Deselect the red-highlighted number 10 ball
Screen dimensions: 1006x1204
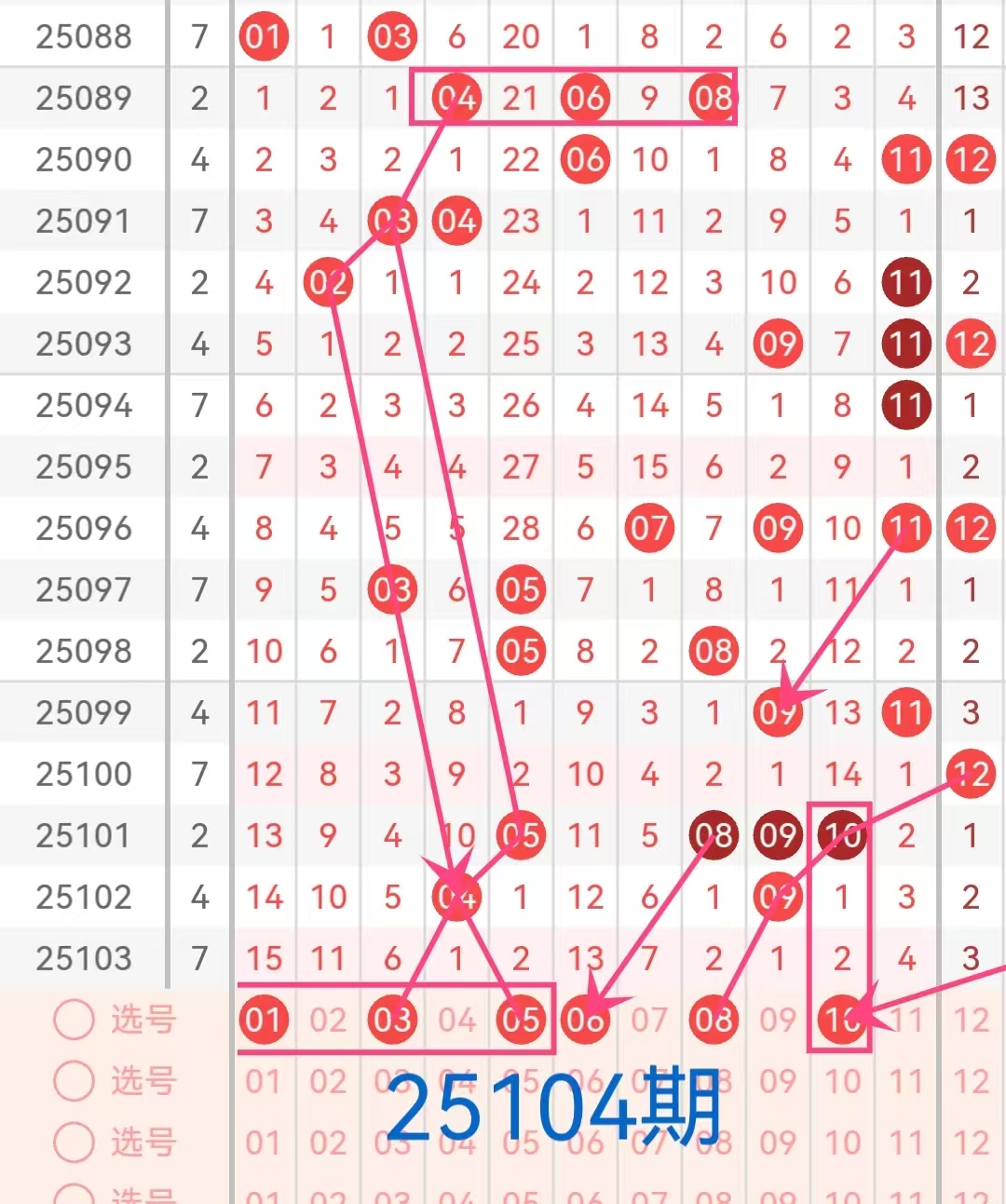click(x=842, y=1020)
